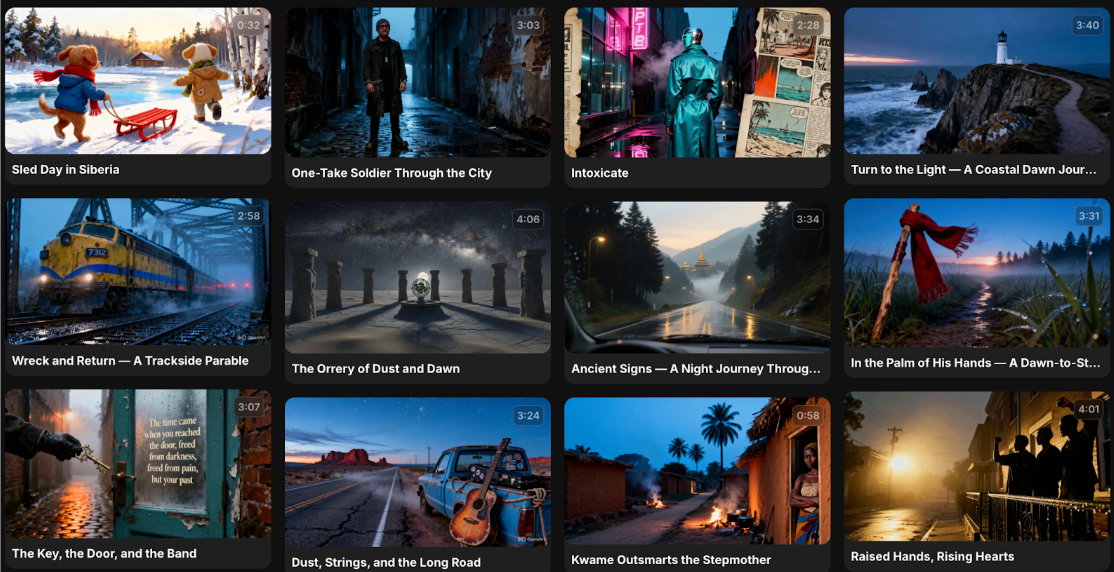Open In the Palm of His Hands
This screenshot has width=1114, height=572.
(x=977, y=272)
